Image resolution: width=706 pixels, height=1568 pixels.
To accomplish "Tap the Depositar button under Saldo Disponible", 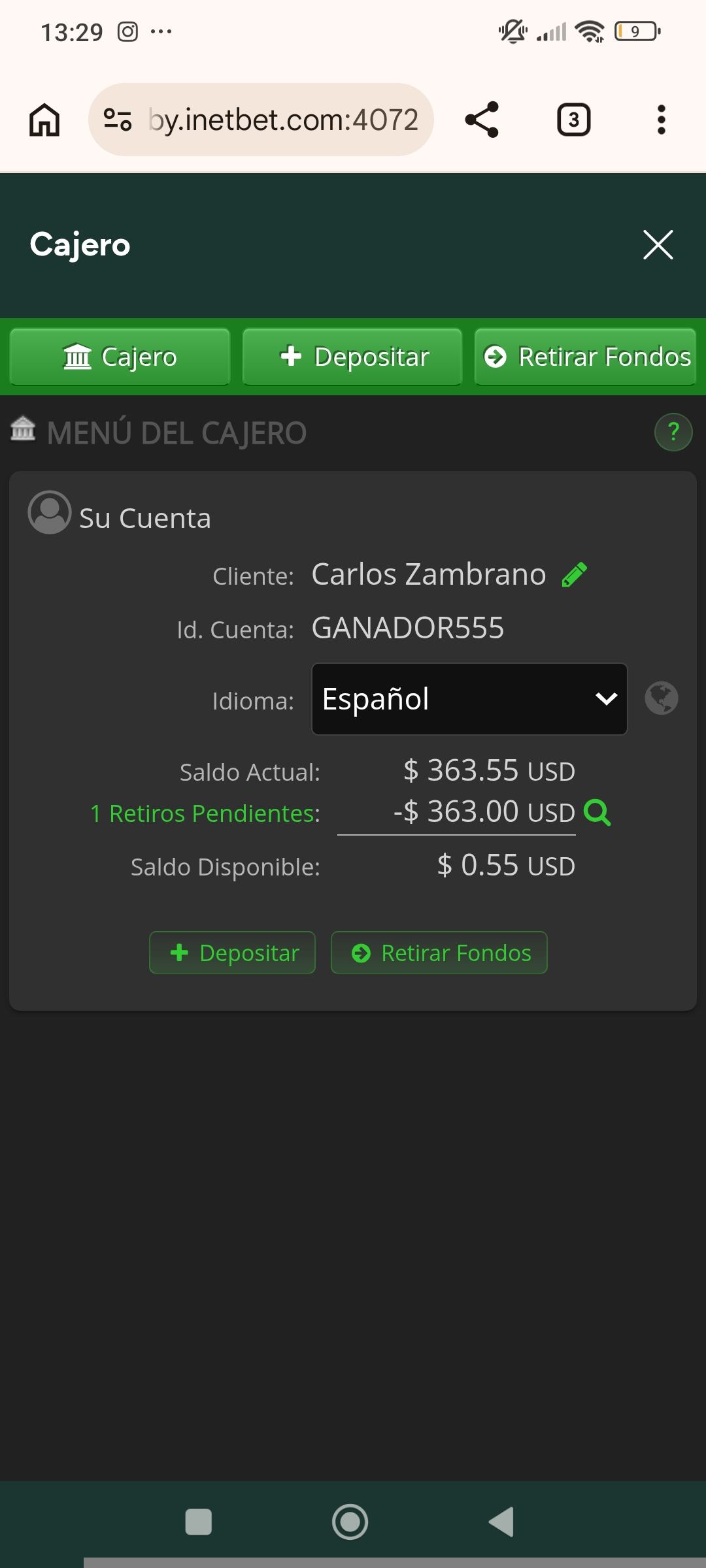I will 233,953.
